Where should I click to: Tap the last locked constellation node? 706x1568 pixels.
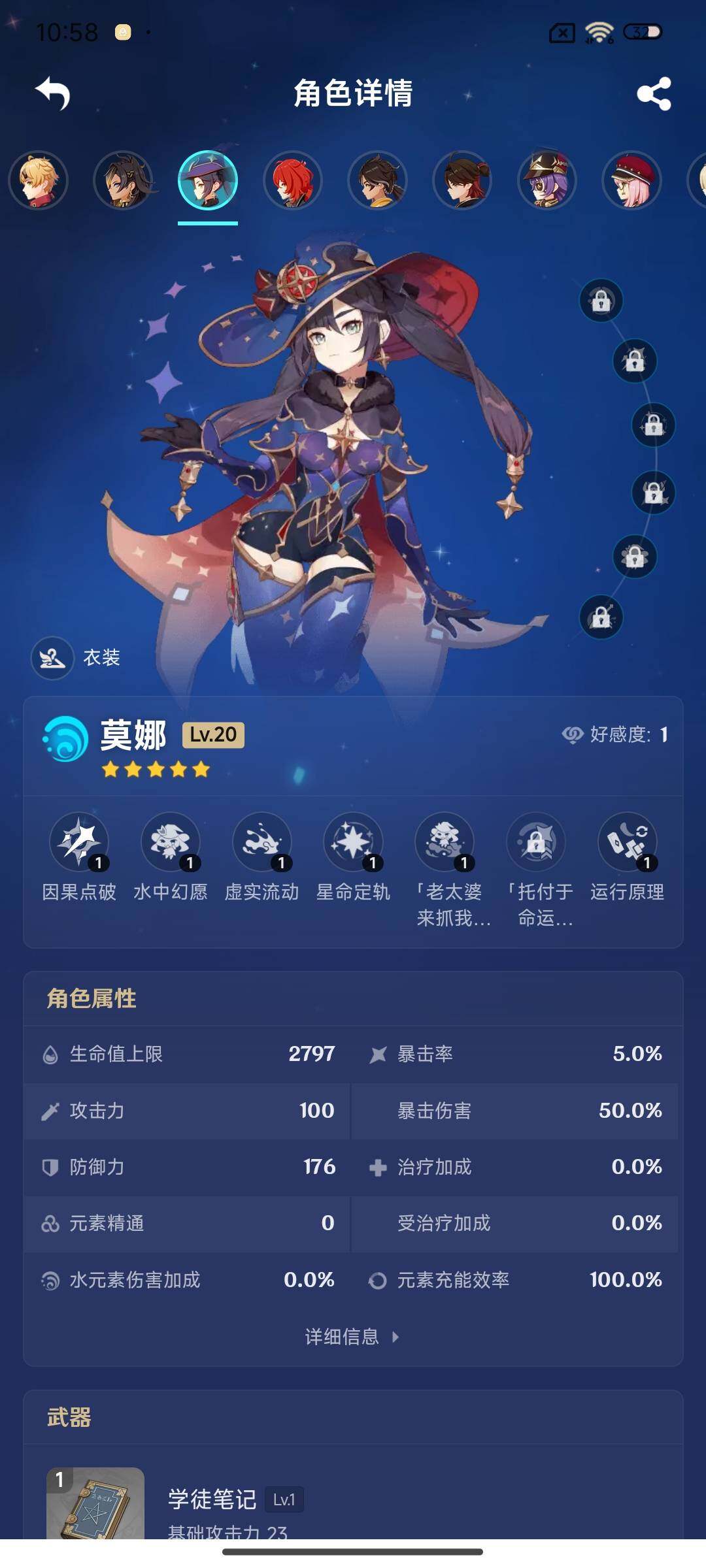click(x=601, y=617)
